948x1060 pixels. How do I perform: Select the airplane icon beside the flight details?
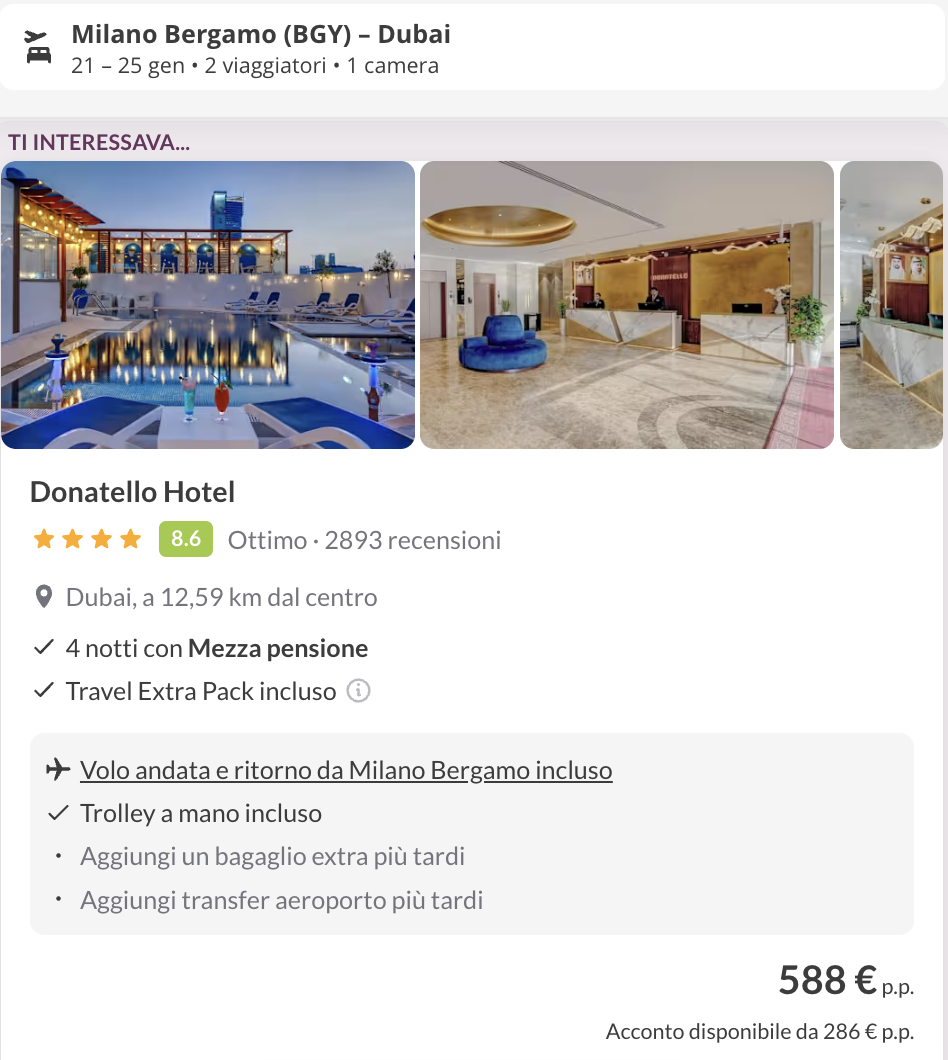click(55, 769)
